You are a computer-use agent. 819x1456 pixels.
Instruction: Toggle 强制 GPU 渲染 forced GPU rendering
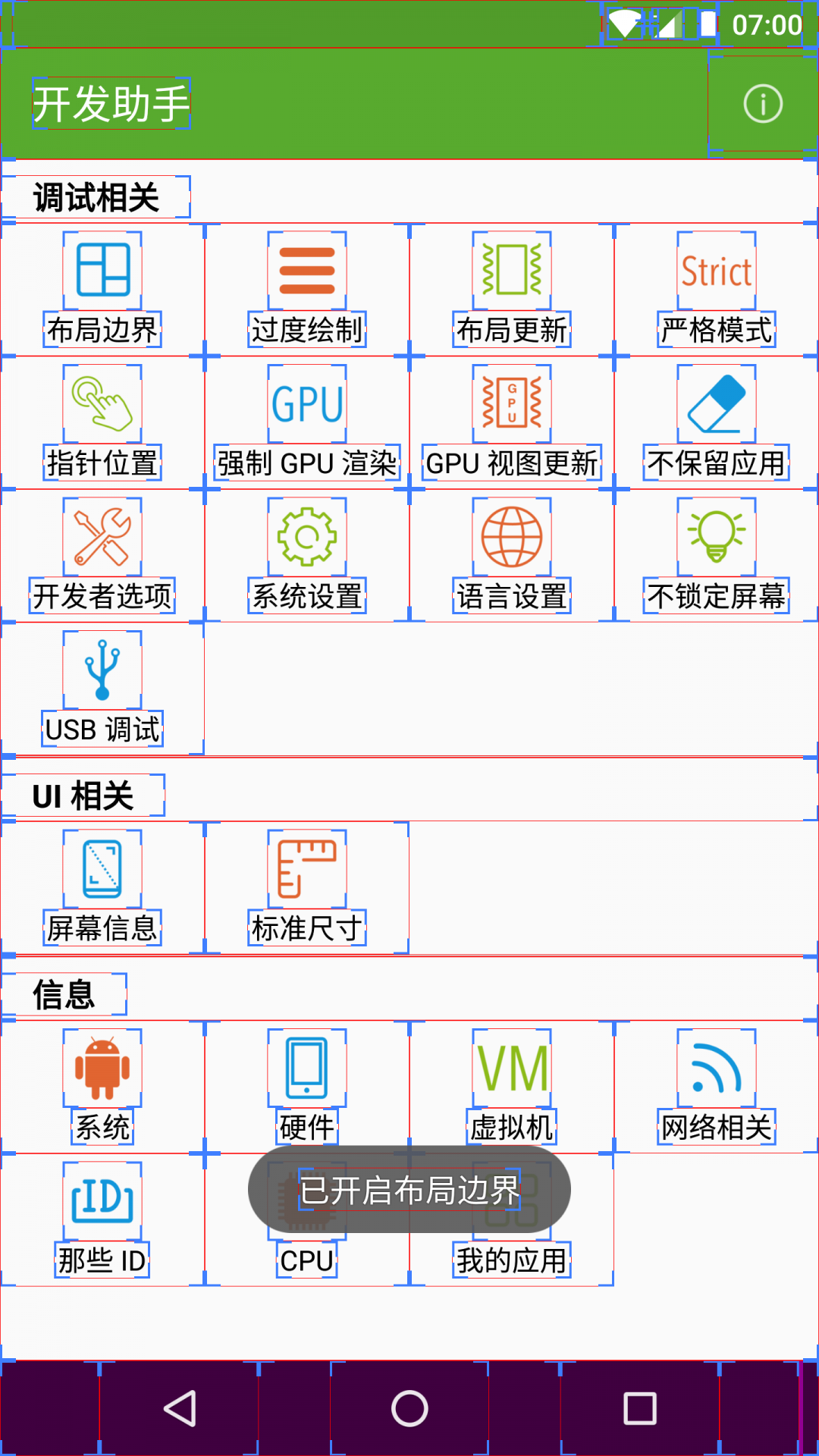(x=306, y=421)
